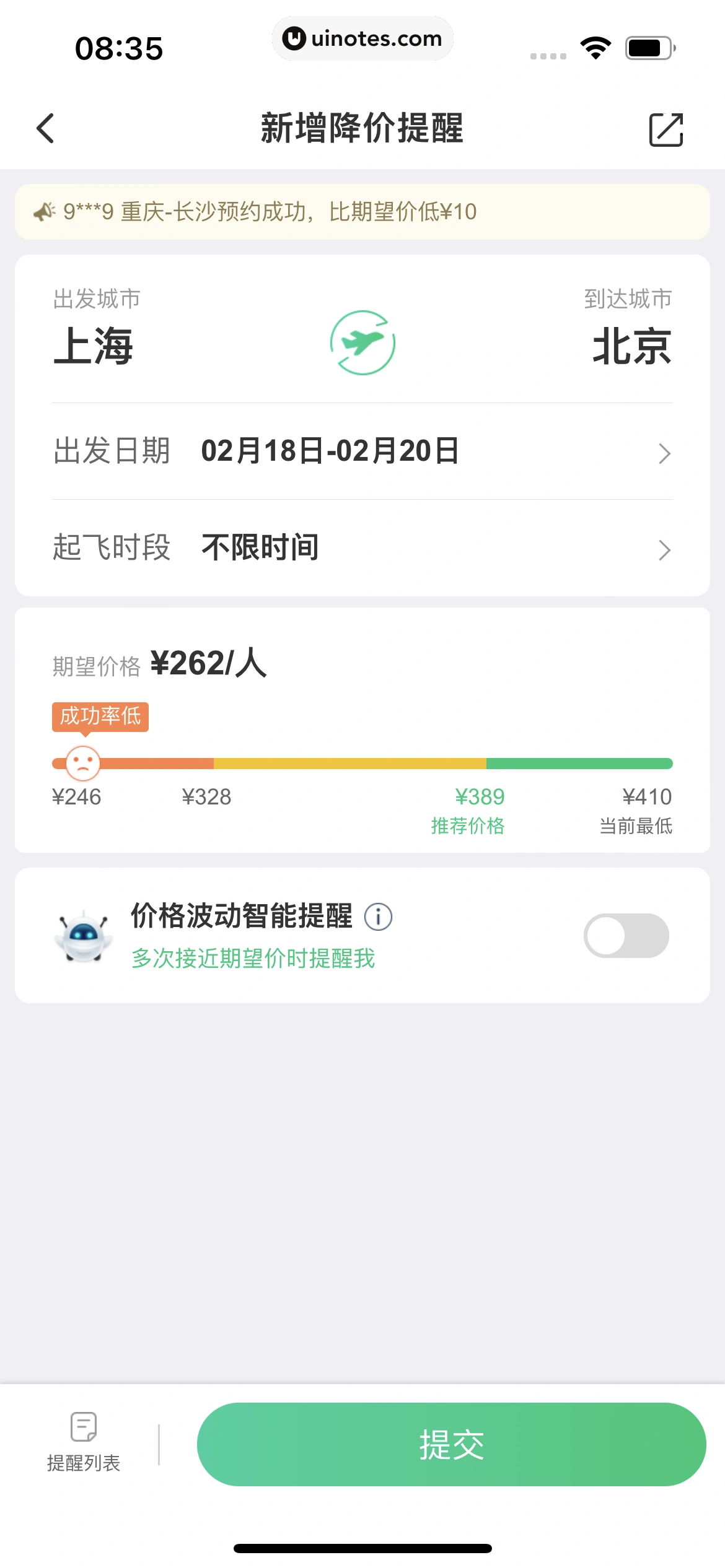The width and height of the screenshot is (725, 1568).
Task: Expand the 出发日期 date row chevron
Action: 665,453
